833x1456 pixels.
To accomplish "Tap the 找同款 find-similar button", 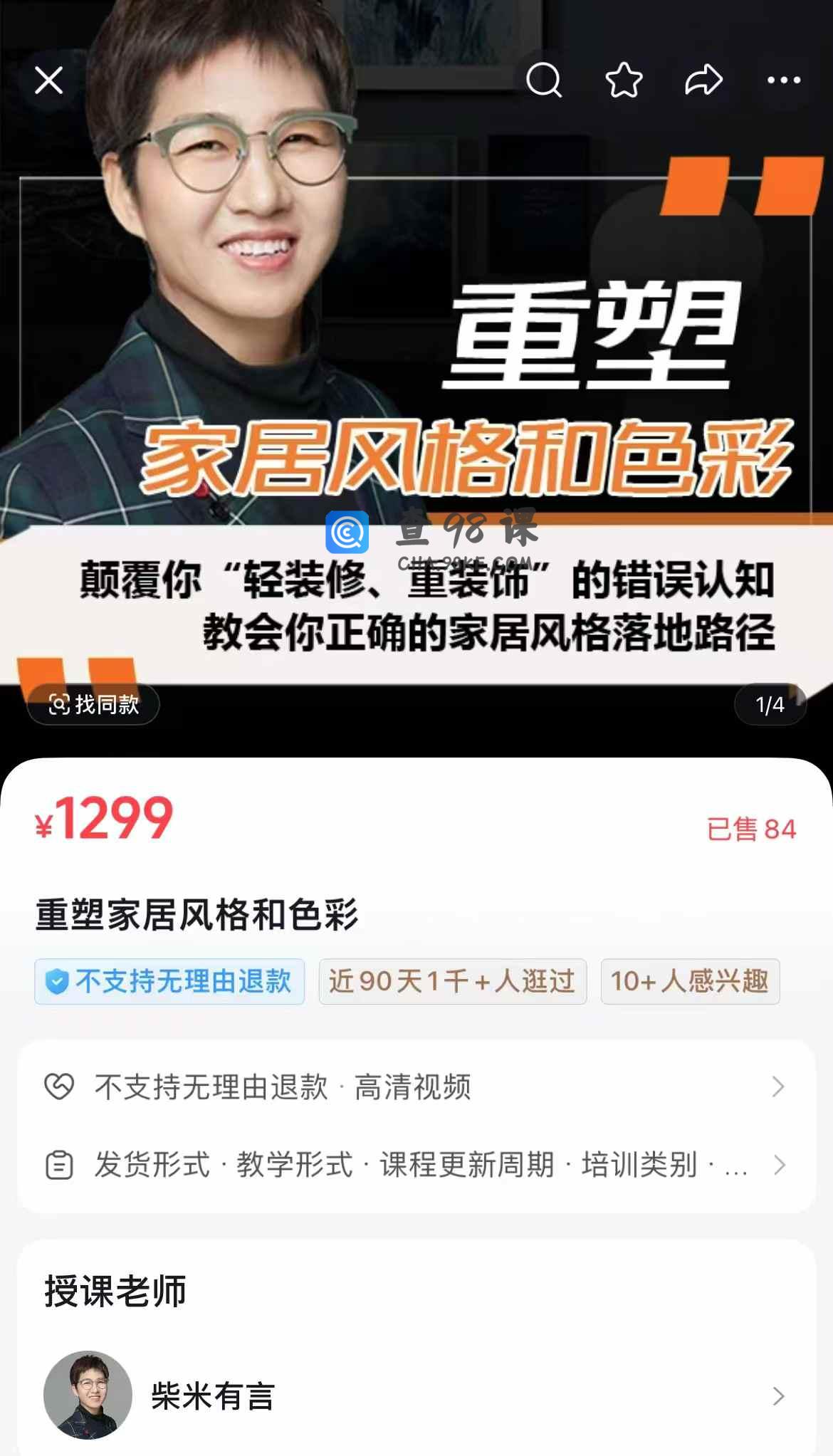I will click(x=93, y=704).
